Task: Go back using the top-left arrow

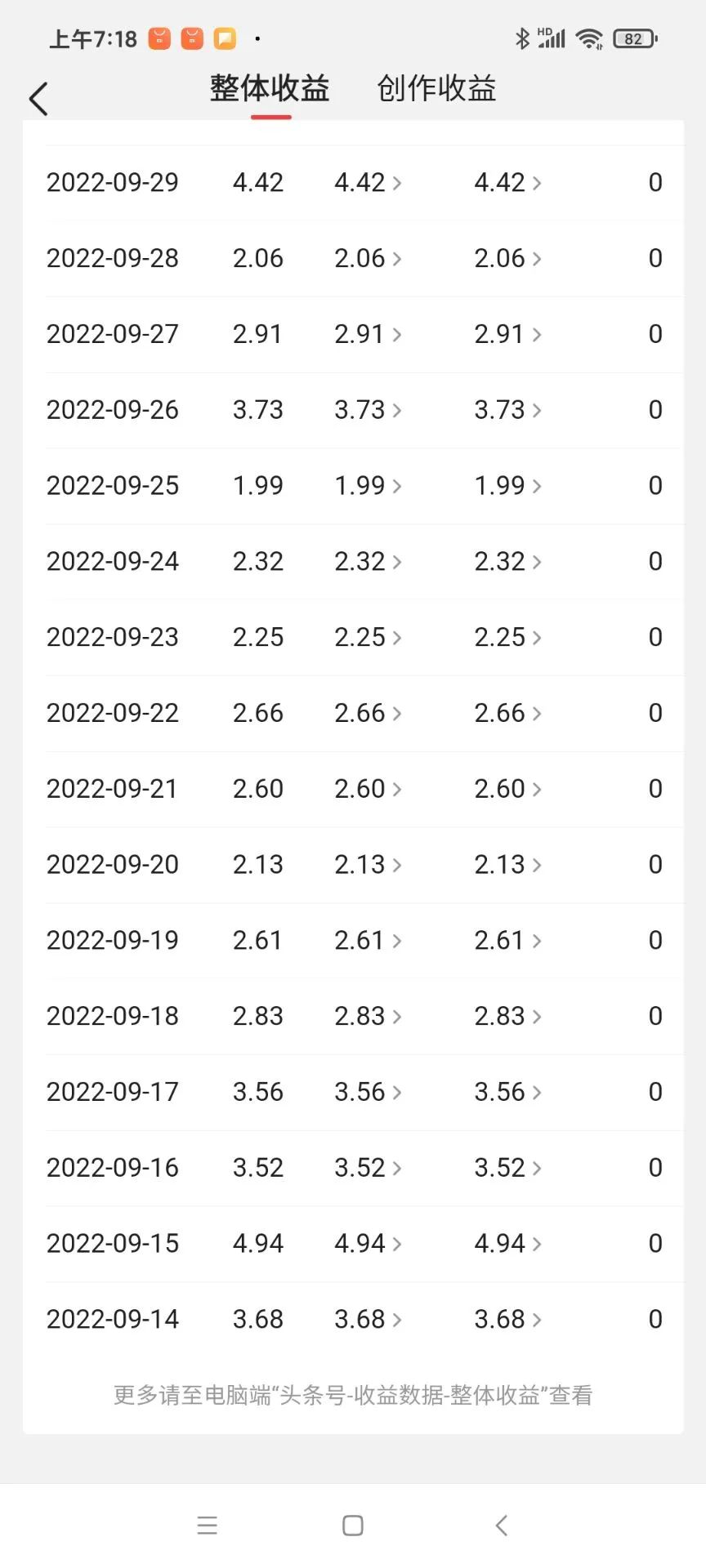Action: pyautogui.click(x=38, y=99)
